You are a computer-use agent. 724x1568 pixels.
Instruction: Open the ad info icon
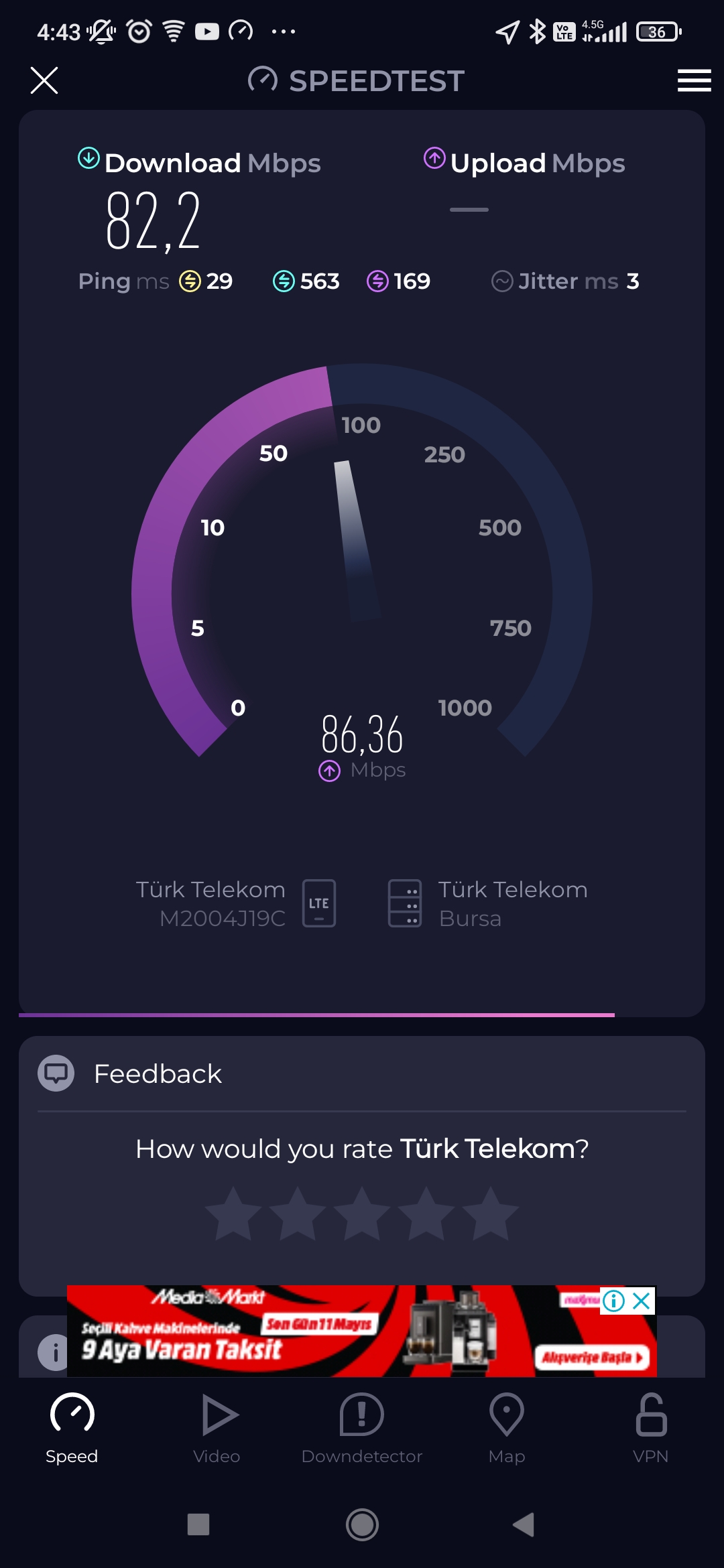tap(614, 1301)
